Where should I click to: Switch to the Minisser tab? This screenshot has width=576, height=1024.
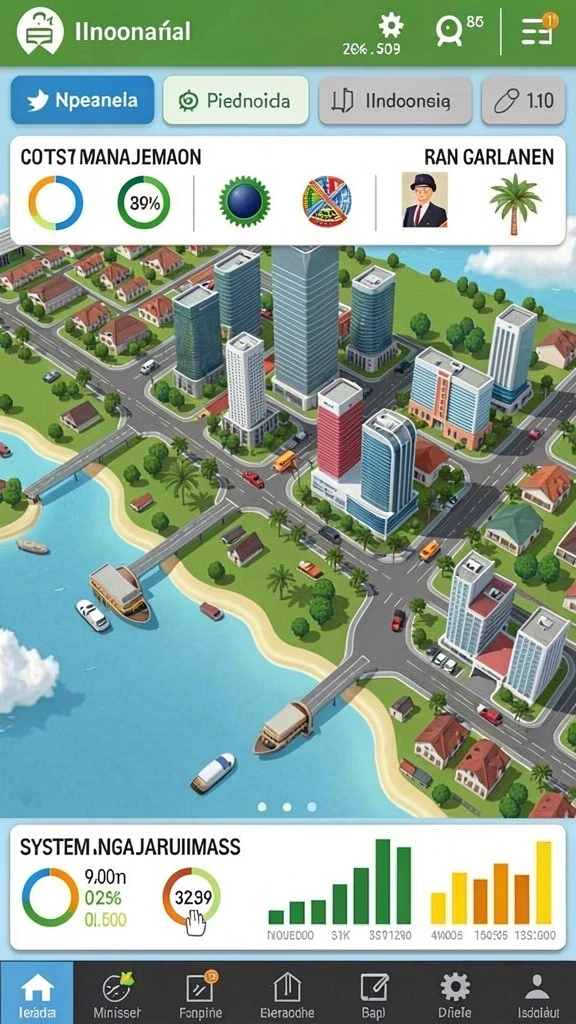tap(116, 993)
